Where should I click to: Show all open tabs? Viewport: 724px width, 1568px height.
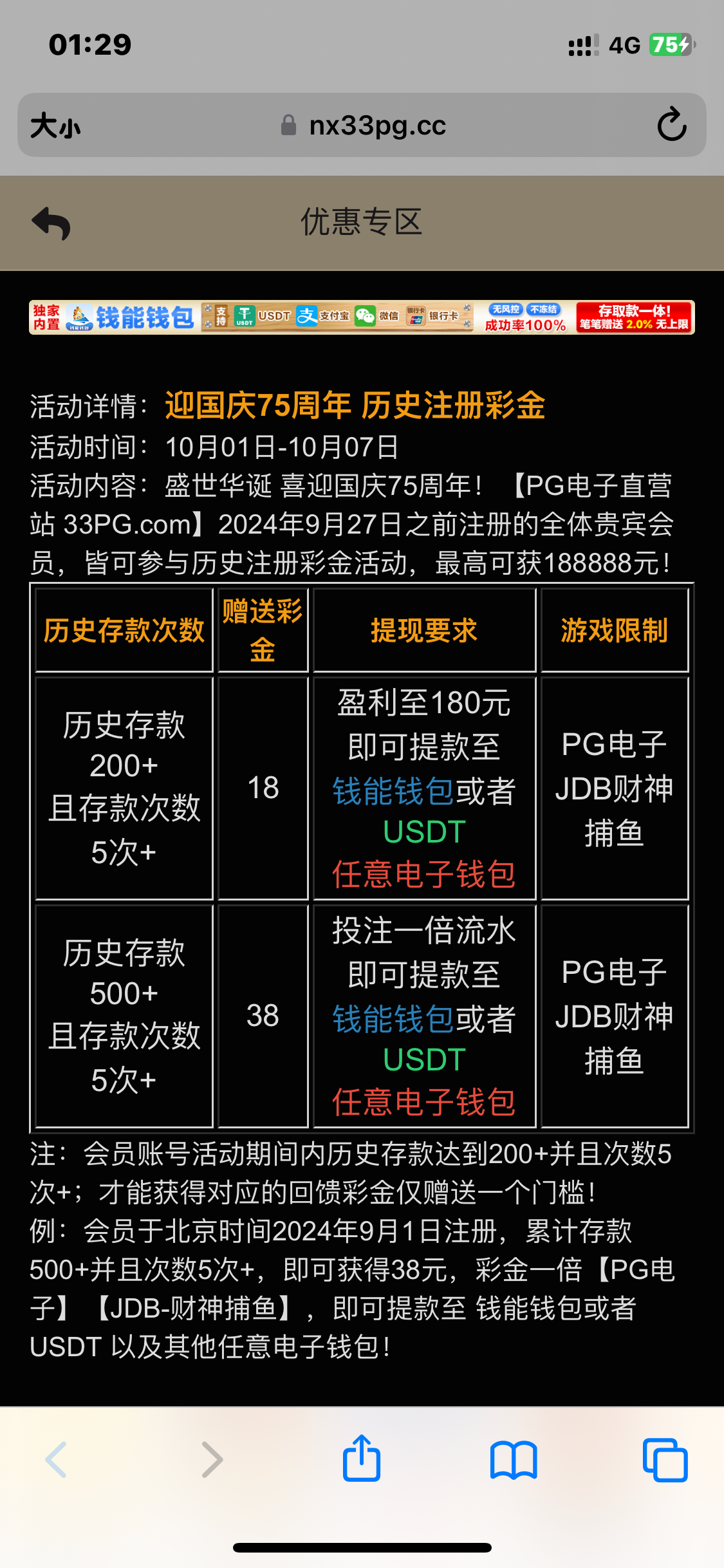pos(665,1460)
